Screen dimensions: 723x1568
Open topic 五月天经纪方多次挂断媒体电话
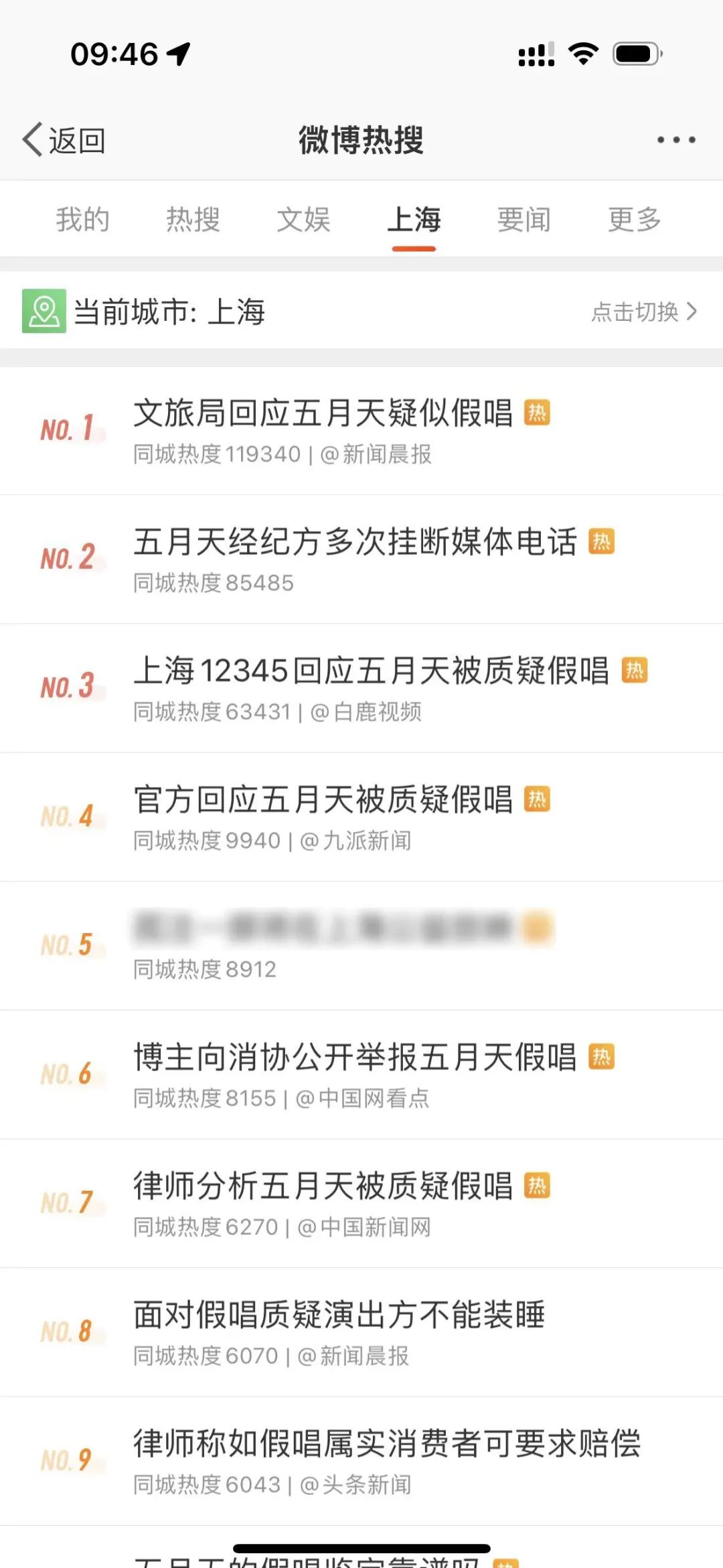tap(355, 542)
